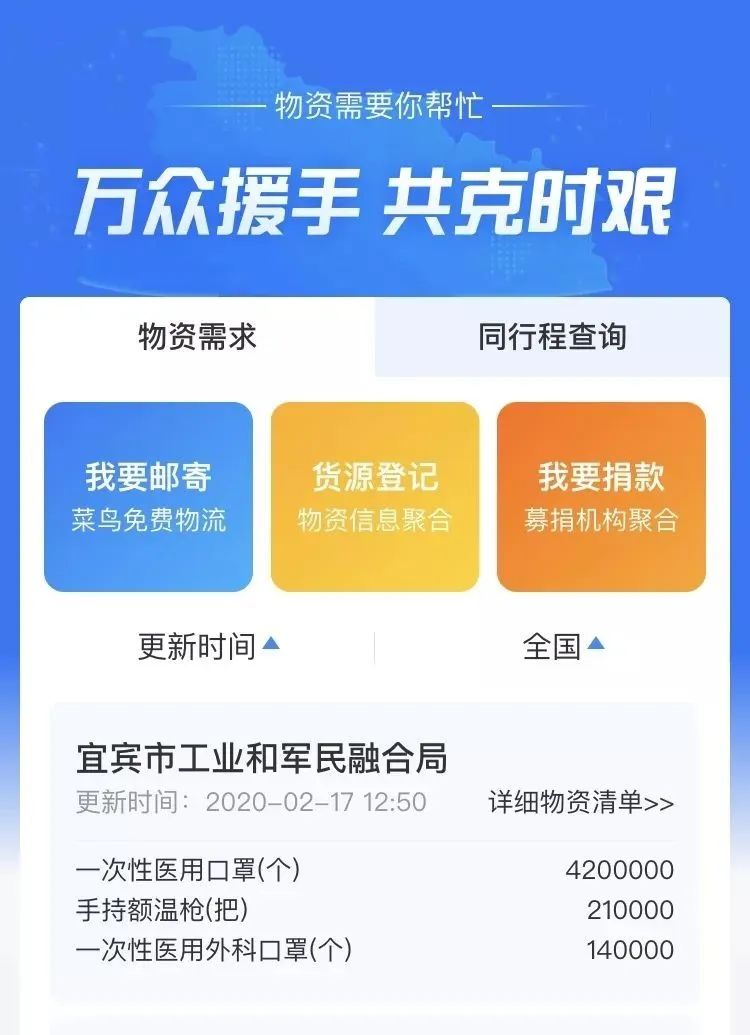View 详细物资清单 for 宜宾市工业和军民融合局
Screen dimensions: 750x1035
[580, 802]
